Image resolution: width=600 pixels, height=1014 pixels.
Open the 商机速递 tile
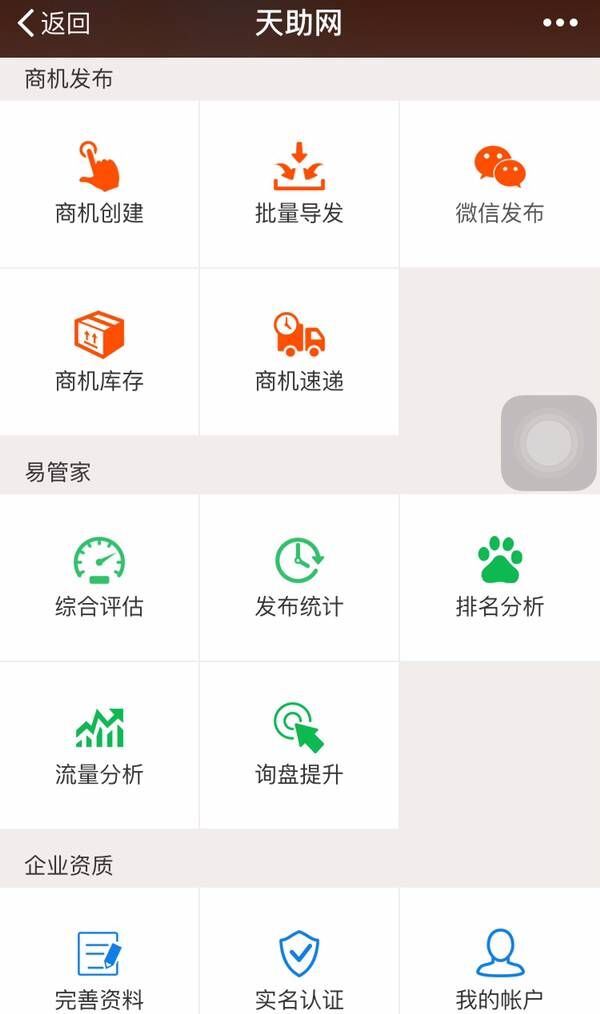coord(299,351)
